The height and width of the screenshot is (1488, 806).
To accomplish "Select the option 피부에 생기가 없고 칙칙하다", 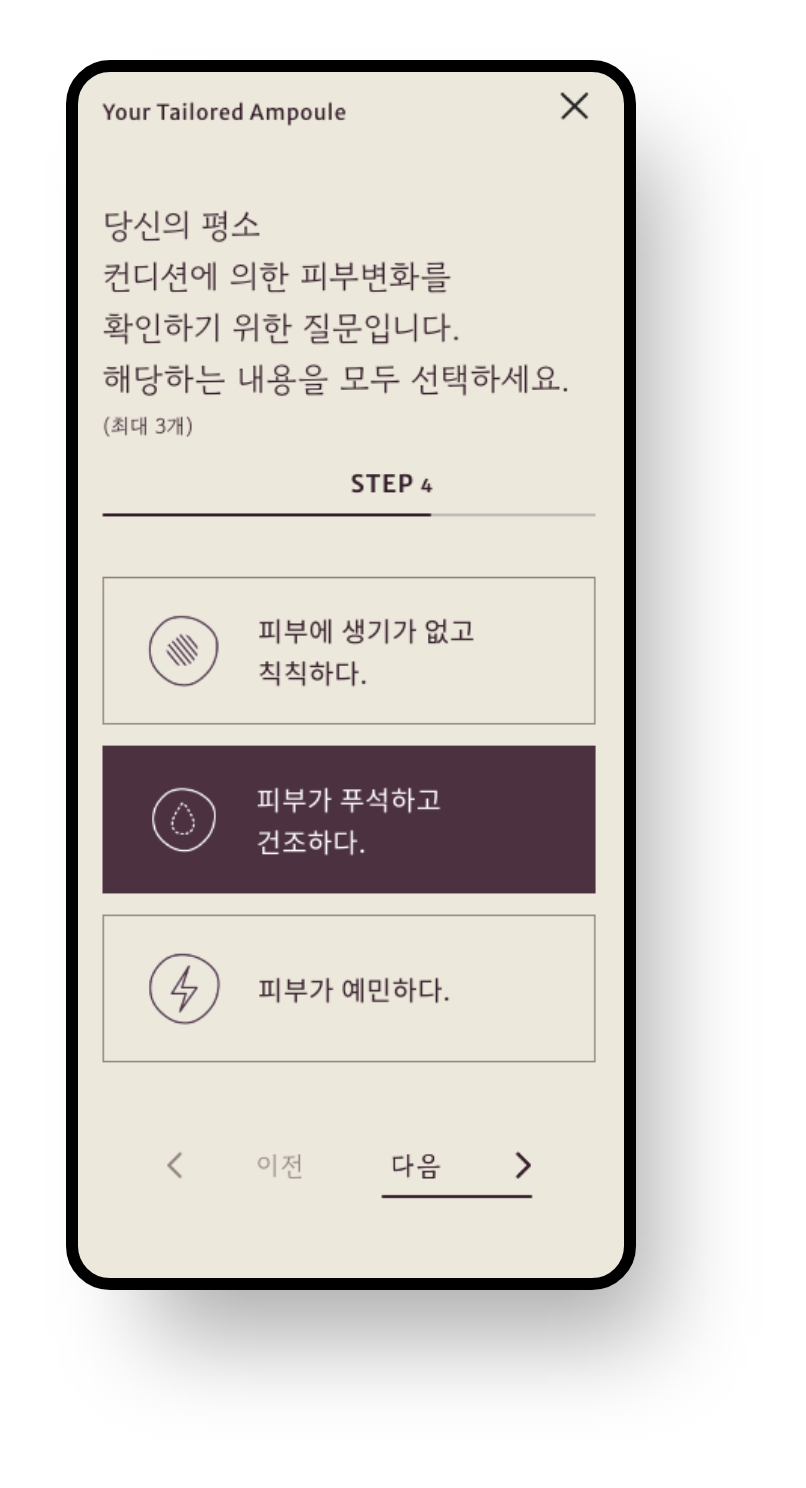I will coord(348,651).
